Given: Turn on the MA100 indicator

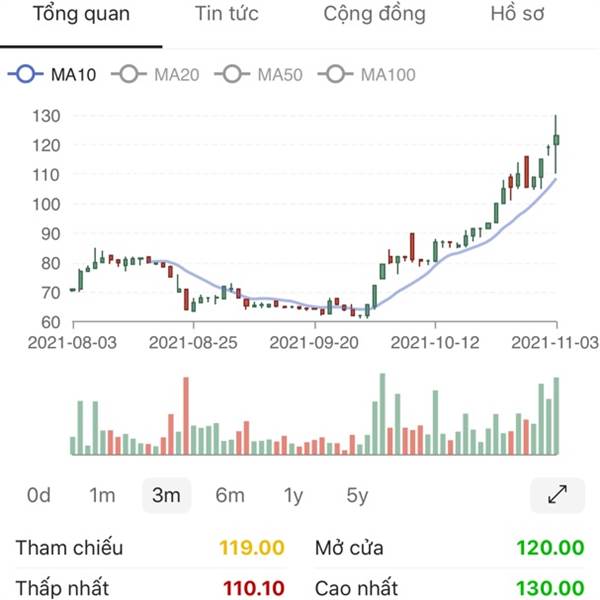Looking at the screenshot, I should (367, 75).
